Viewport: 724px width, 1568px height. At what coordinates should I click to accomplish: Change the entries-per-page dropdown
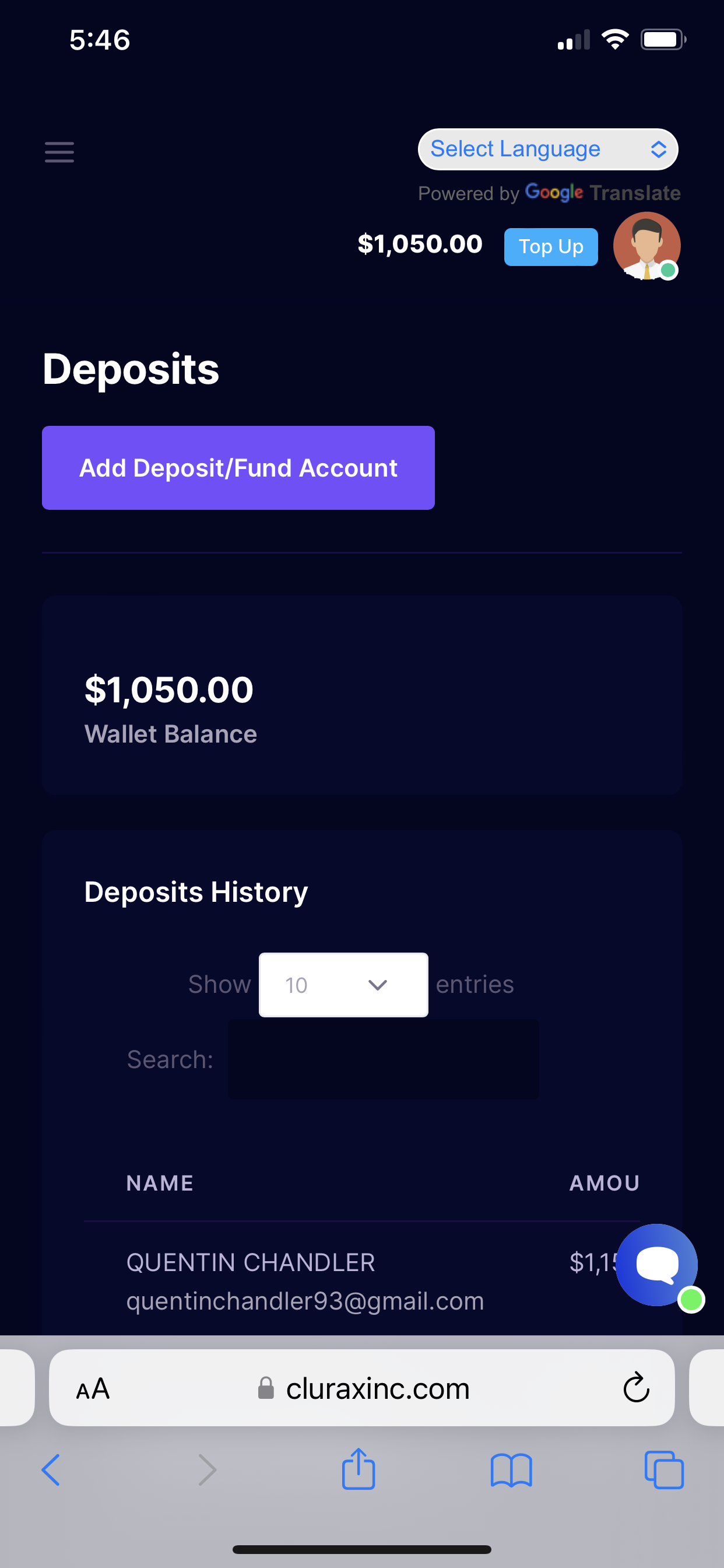click(343, 984)
